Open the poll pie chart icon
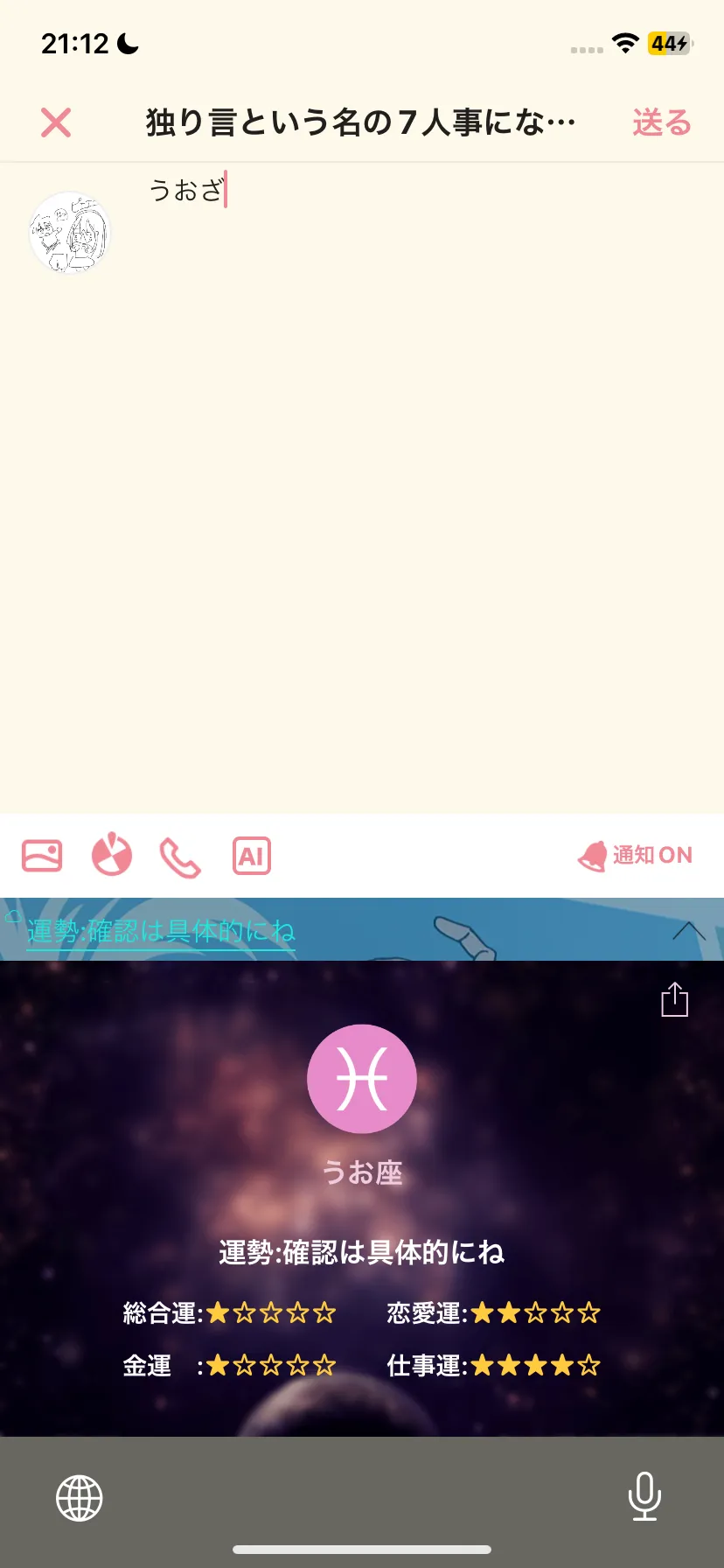Viewport: 724px width, 1568px height. point(112,856)
